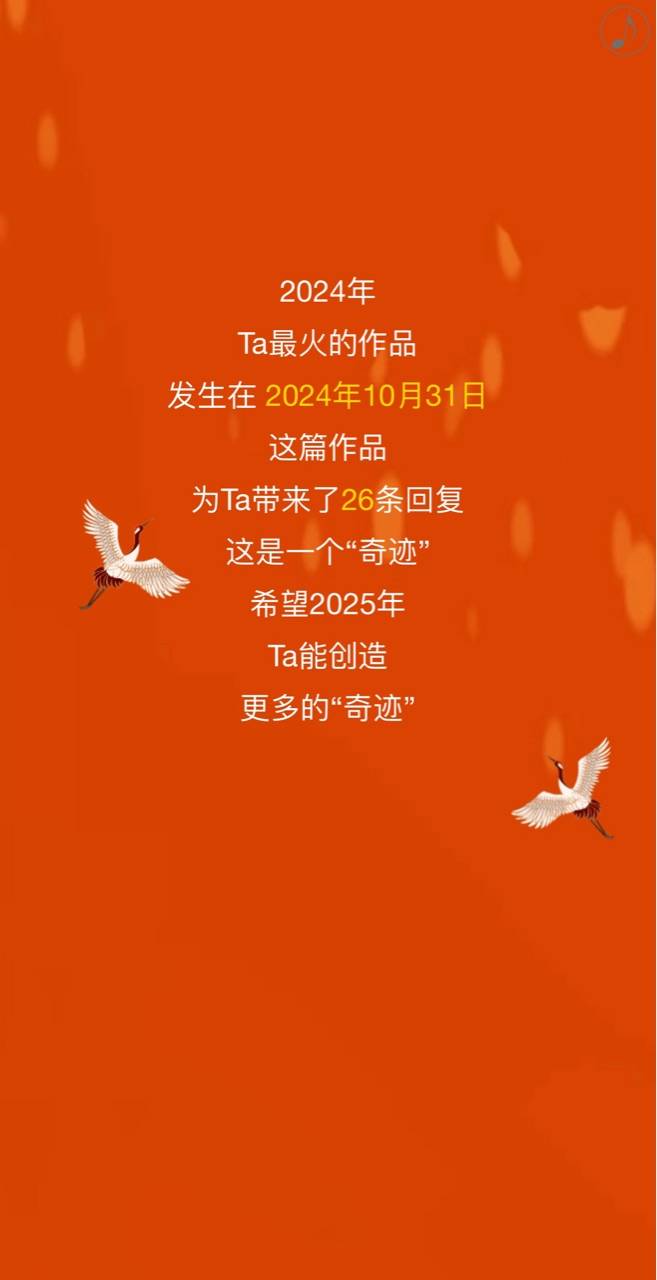Viewport: 657px width, 1280px height.
Task: Toggle the background music note icon
Action: [625, 31]
